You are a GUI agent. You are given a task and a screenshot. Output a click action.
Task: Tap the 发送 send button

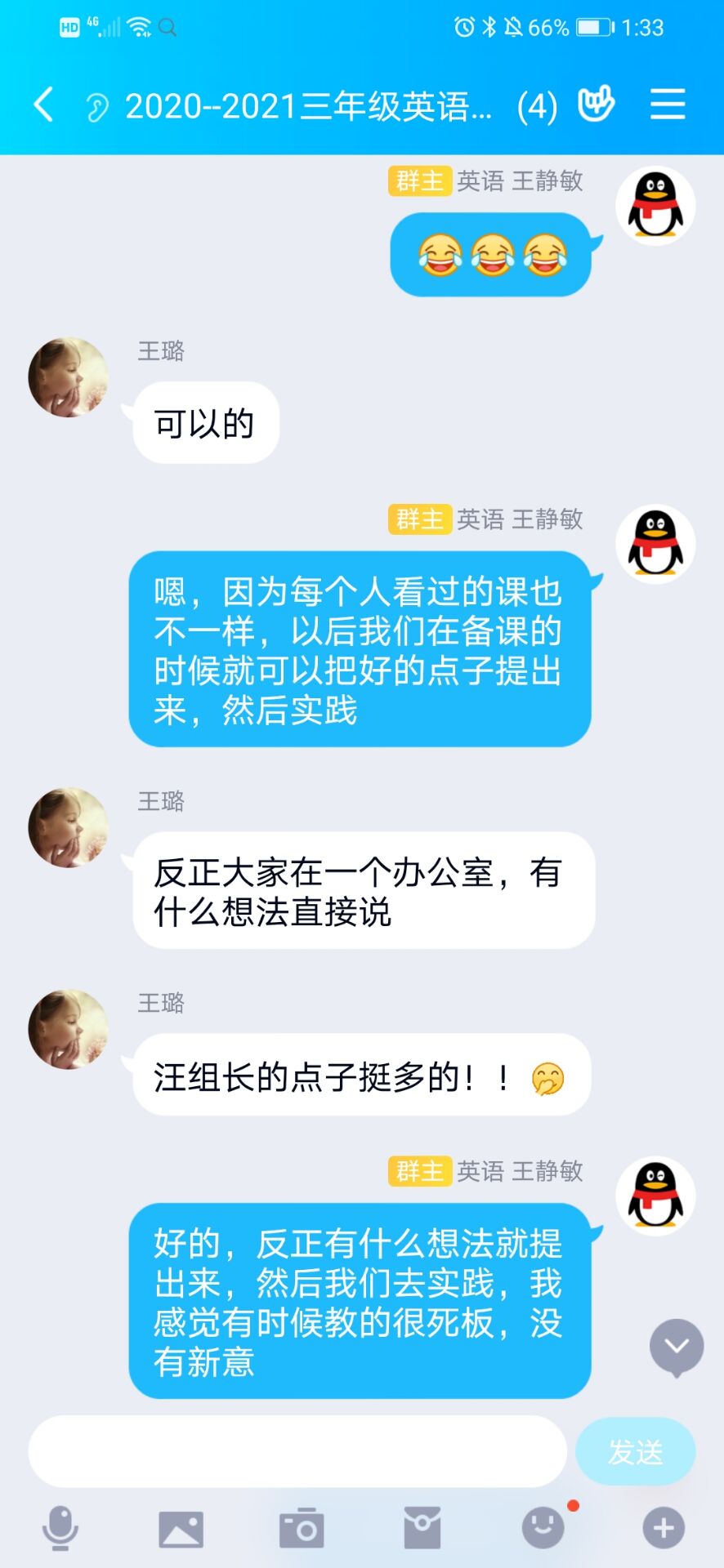point(635,1451)
